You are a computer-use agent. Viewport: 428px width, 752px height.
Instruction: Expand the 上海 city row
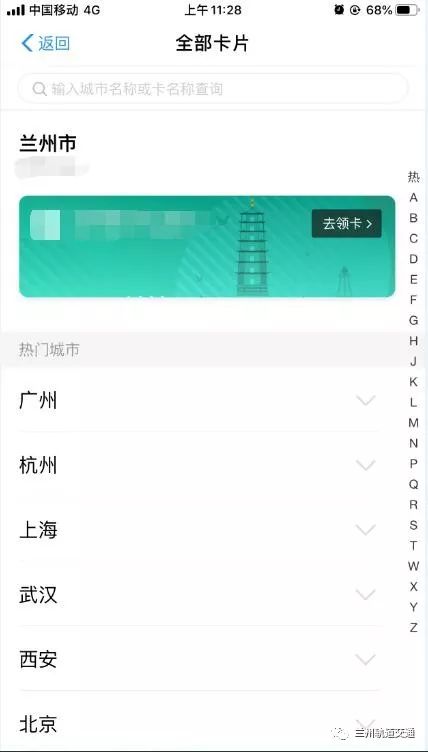point(200,530)
